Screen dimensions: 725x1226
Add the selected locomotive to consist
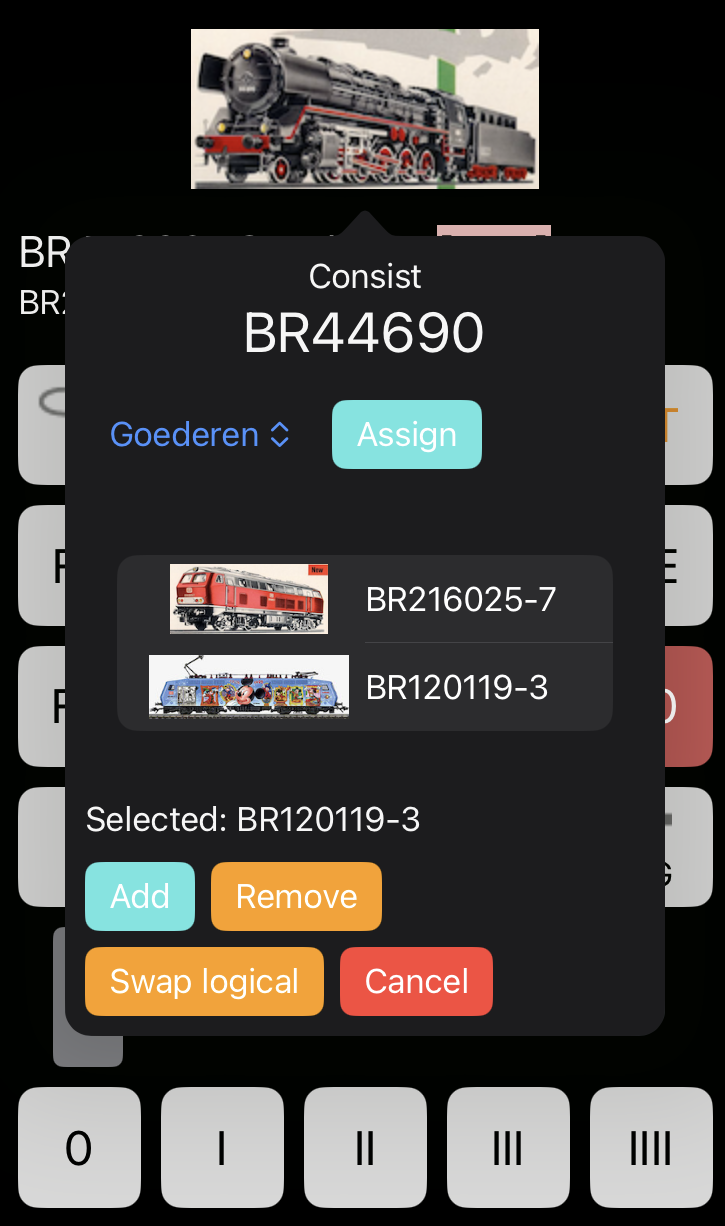pos(140,896)
